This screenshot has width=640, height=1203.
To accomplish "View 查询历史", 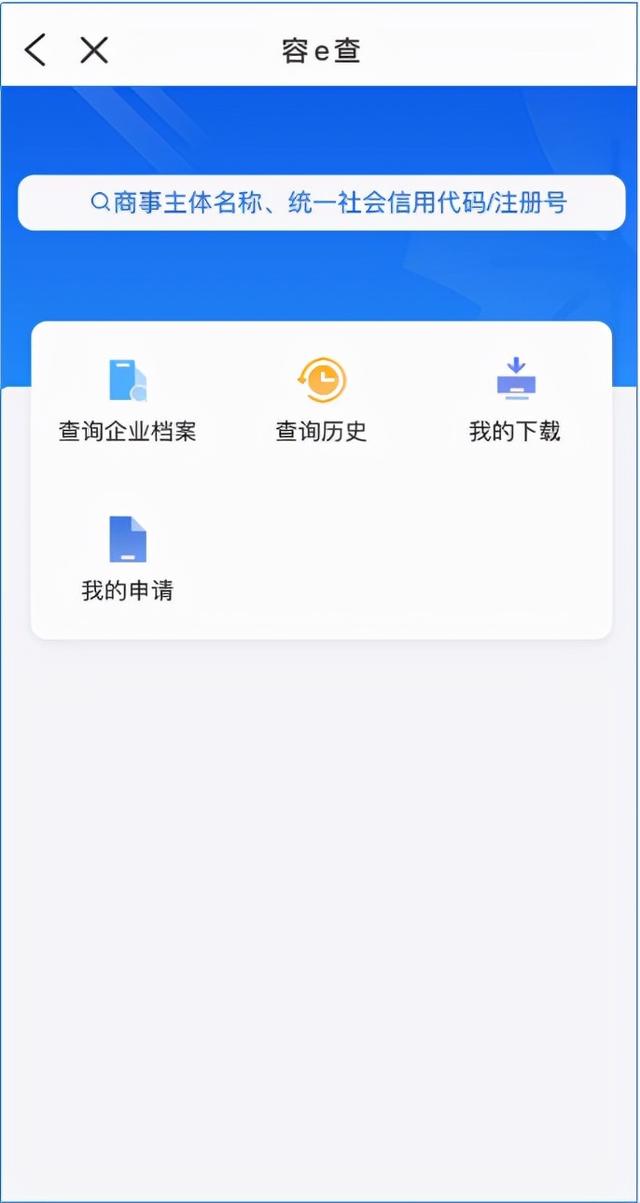I will (x=321, y=400).
